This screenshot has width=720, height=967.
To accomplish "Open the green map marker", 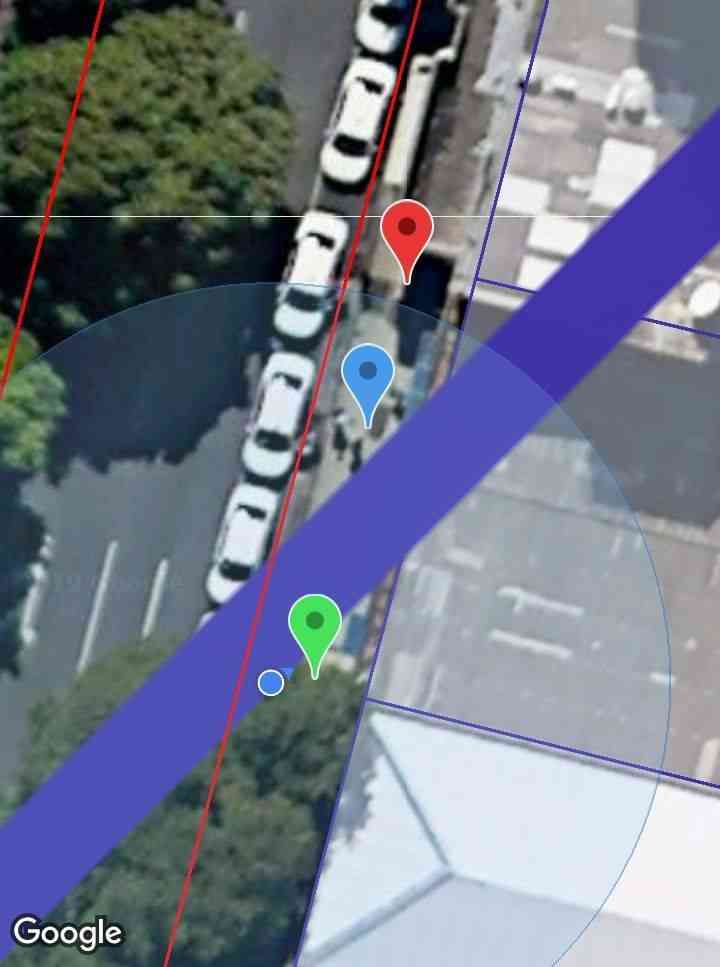I will tap(315, 626).
